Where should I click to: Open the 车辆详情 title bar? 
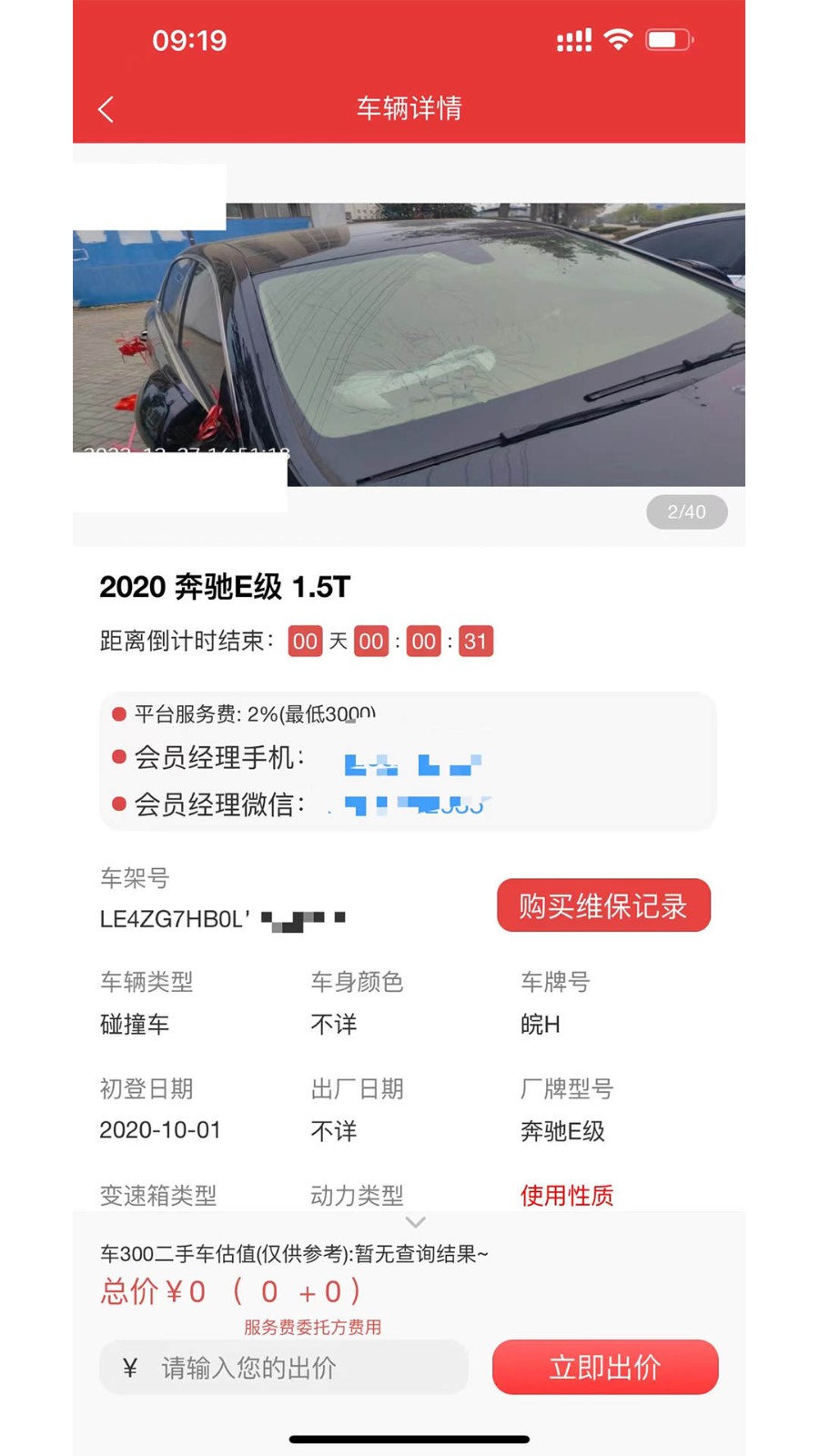point(409,108)
